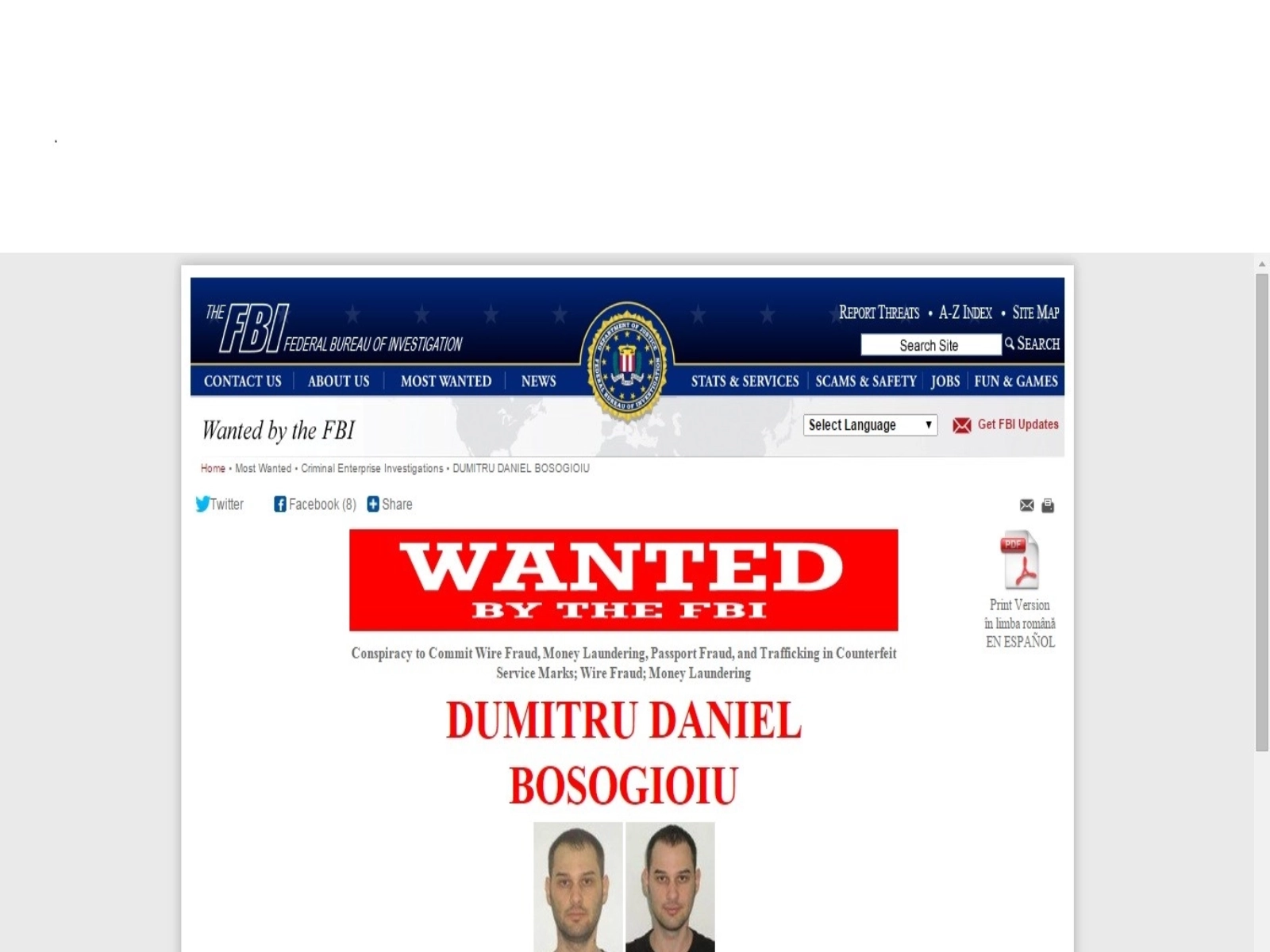Open the Site Map link
Screen dimensions: 1270x952
(x=1035, y=313)
